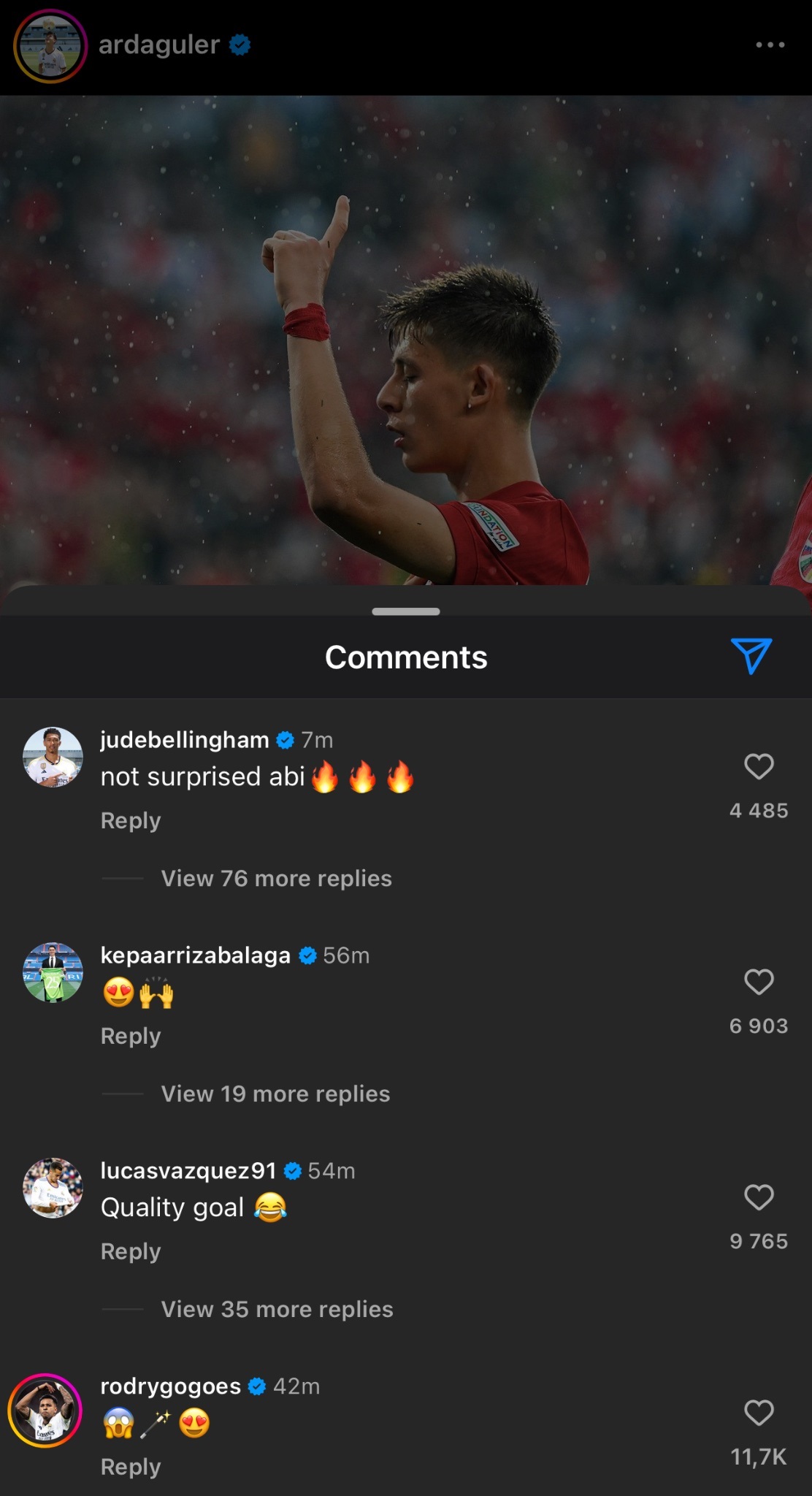The height and width of the screenshot is (1496, 812).
Task: Open kepaarrizabalaga's profile from username
Action: pyautogui.click(x=195, y=955)
